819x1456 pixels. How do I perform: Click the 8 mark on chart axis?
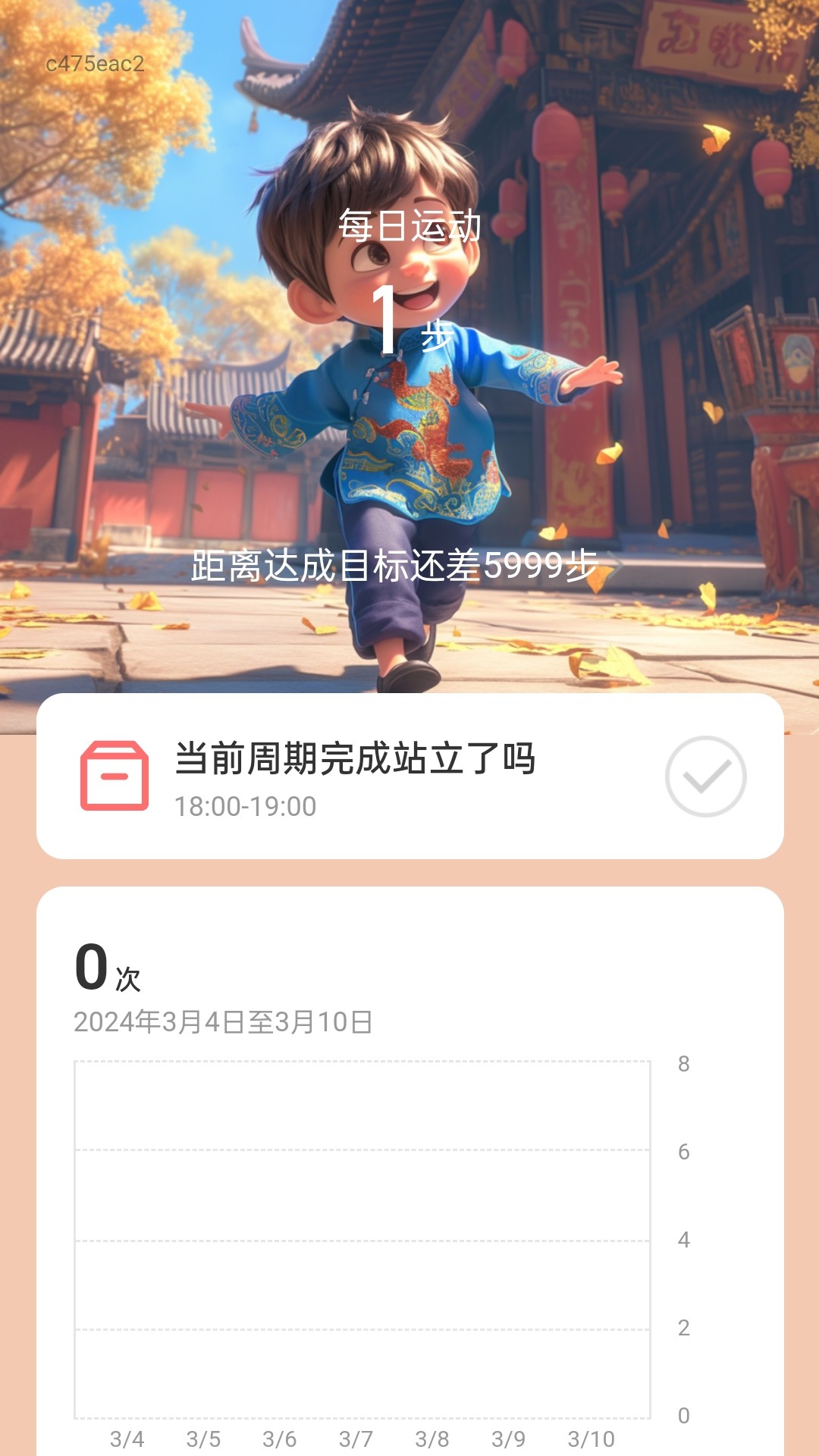pyautogui.click(x=684, y=1065)
